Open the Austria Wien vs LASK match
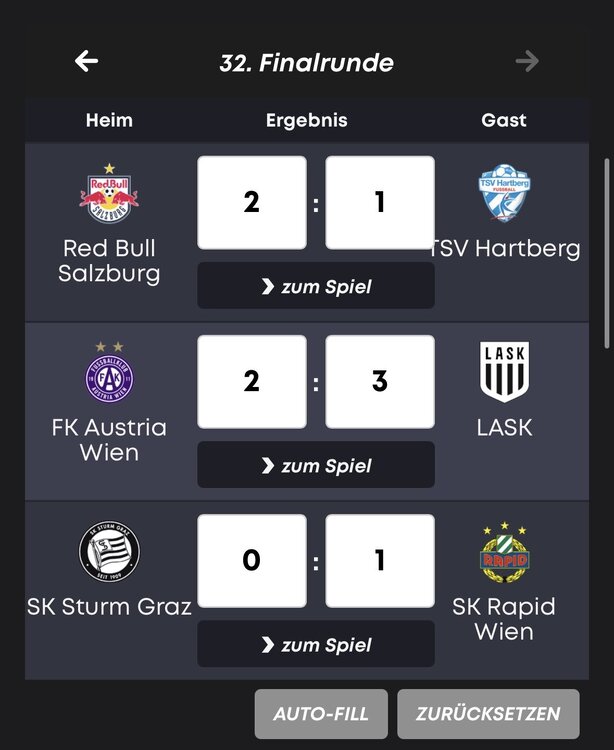614x750 pixels. pyautogui.click(x=316, y=466)
